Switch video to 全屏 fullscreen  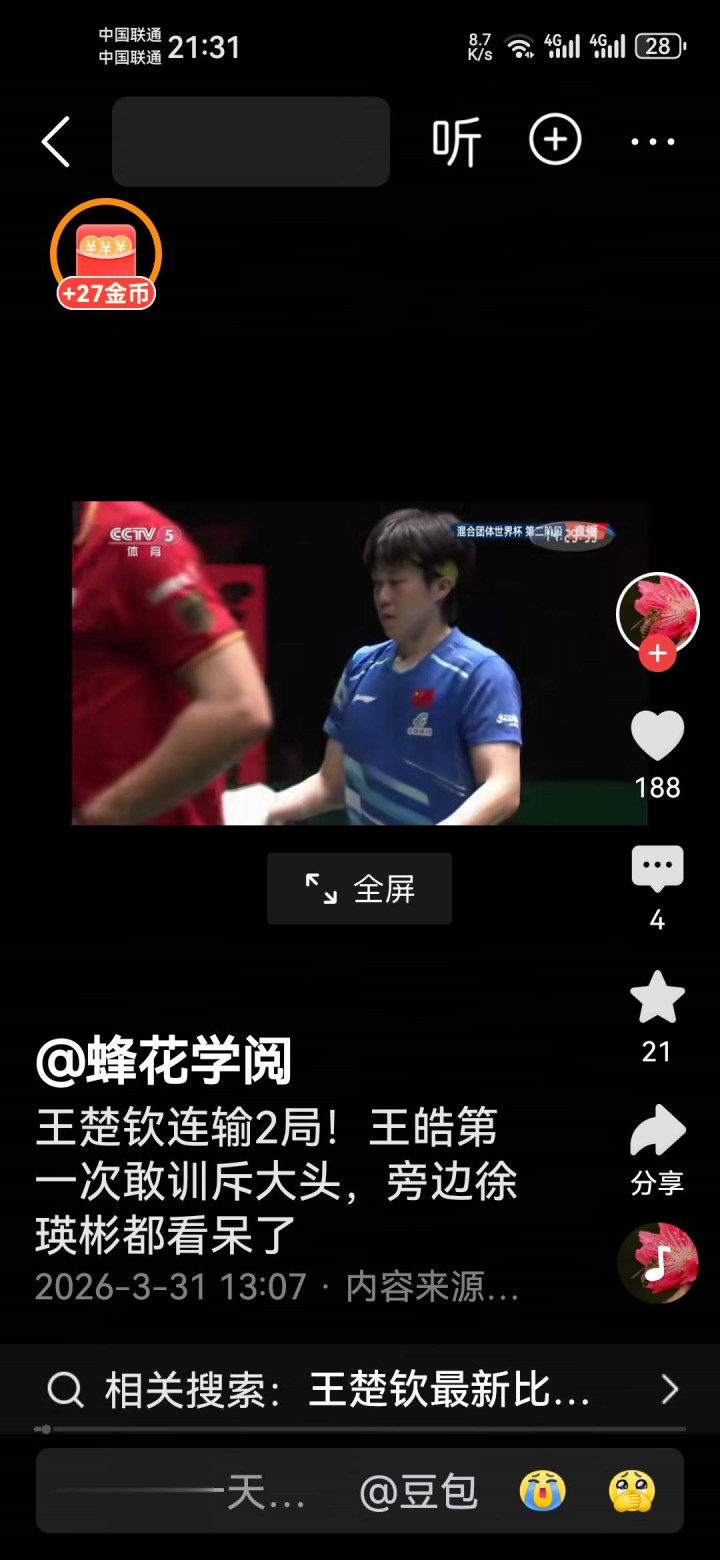tap(359, 889)
